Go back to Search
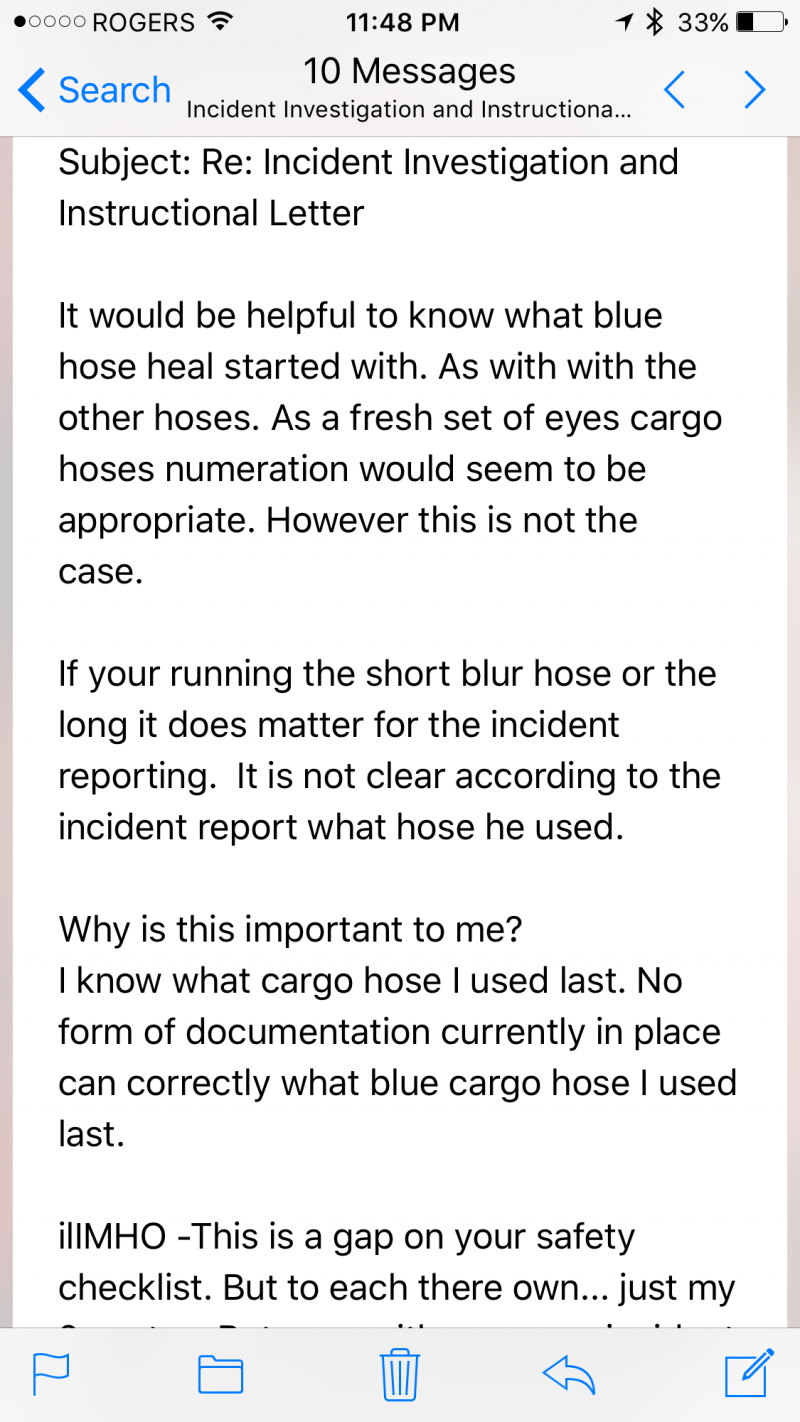Viewport: 800px width, 1422px height. (x=94, y=90)
